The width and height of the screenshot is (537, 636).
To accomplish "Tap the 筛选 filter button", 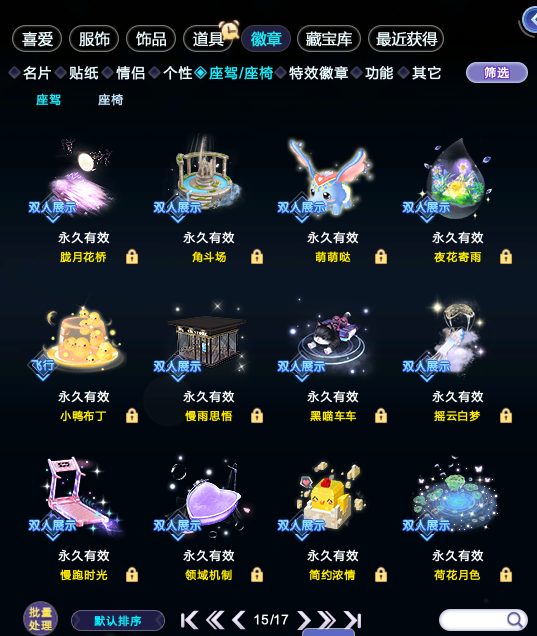I will point(497,73).
